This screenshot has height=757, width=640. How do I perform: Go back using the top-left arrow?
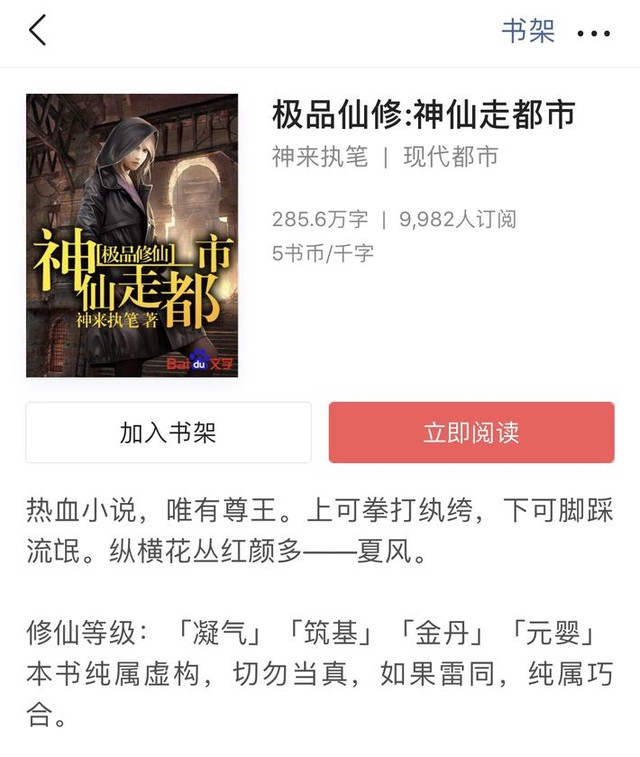coord(38,31)
